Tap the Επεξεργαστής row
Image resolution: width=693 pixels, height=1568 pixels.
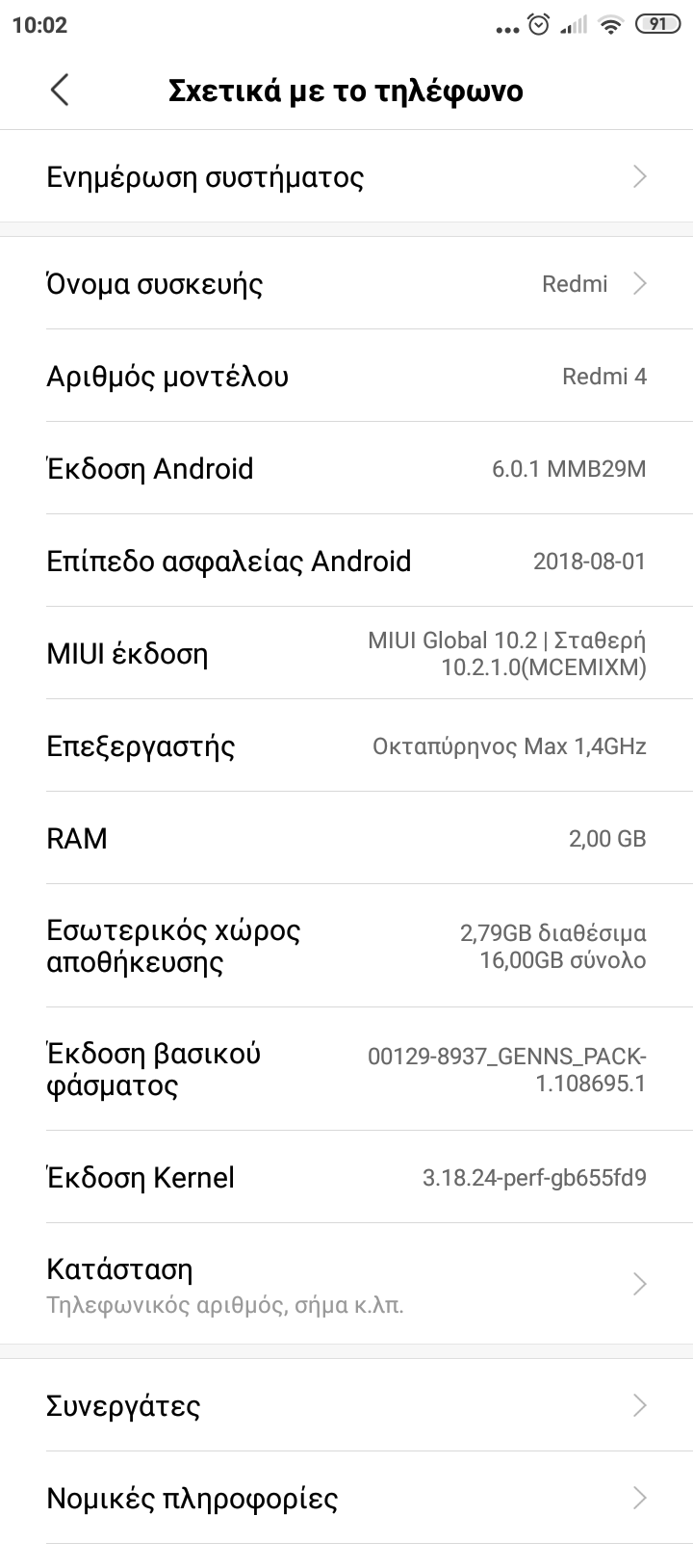click(x=346, y=746)
